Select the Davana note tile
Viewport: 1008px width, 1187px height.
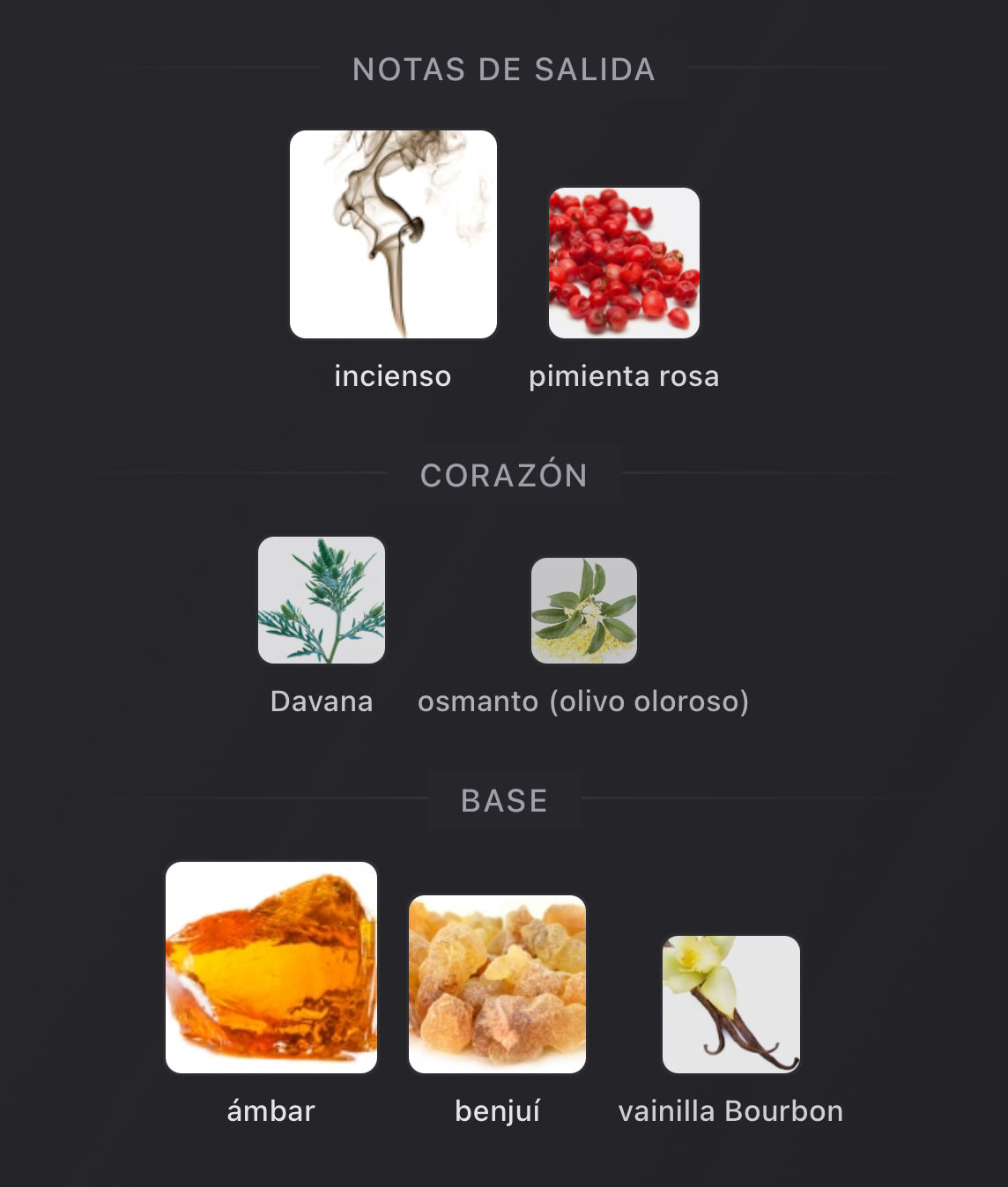pos(322,600)
